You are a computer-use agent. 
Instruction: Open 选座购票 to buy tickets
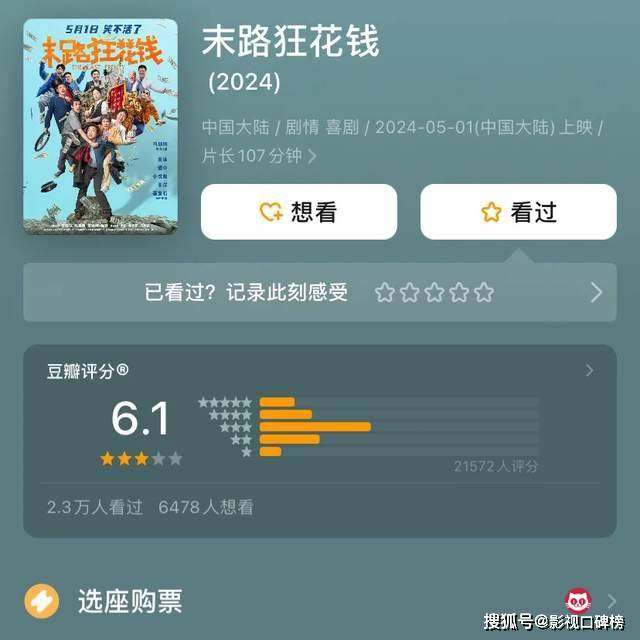coord(130,600)
